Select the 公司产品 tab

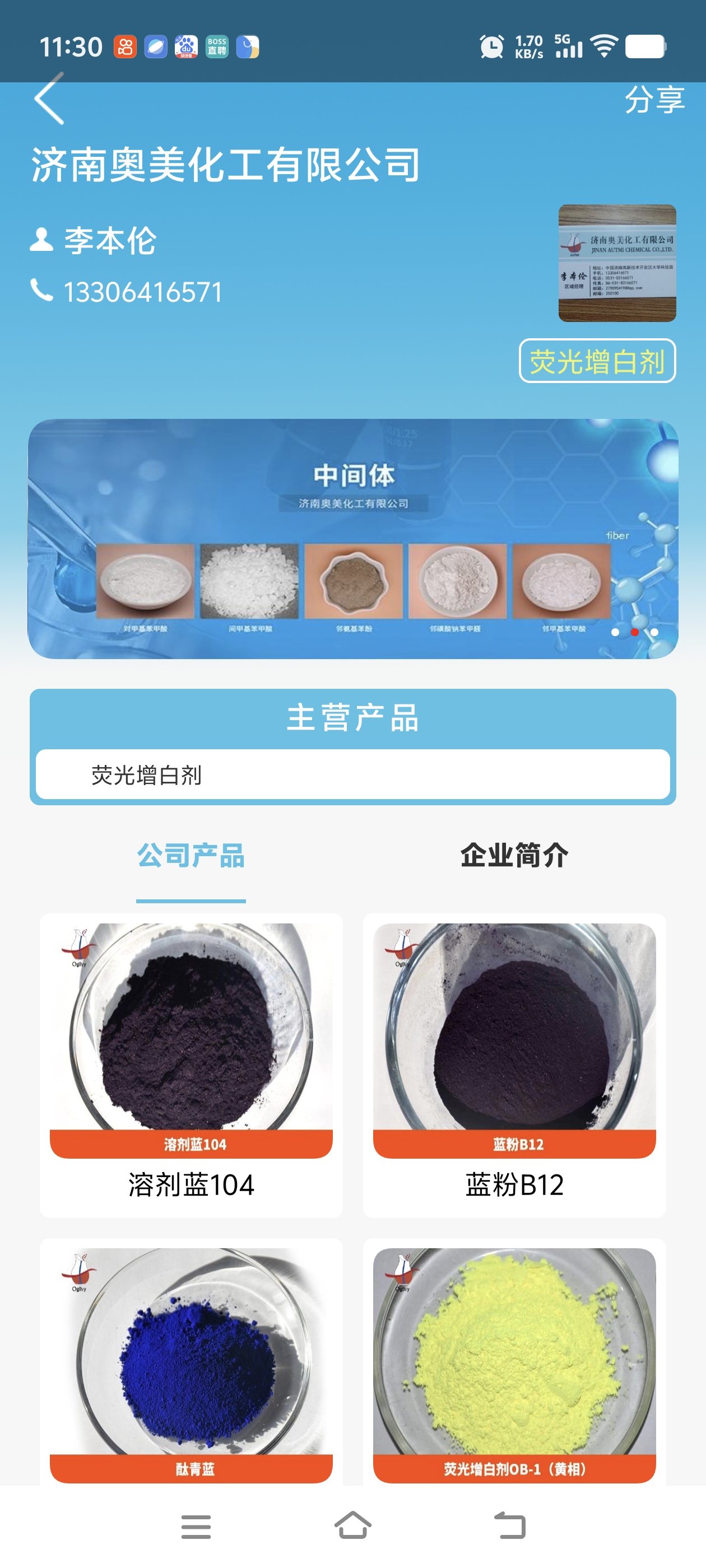point(191,855)
